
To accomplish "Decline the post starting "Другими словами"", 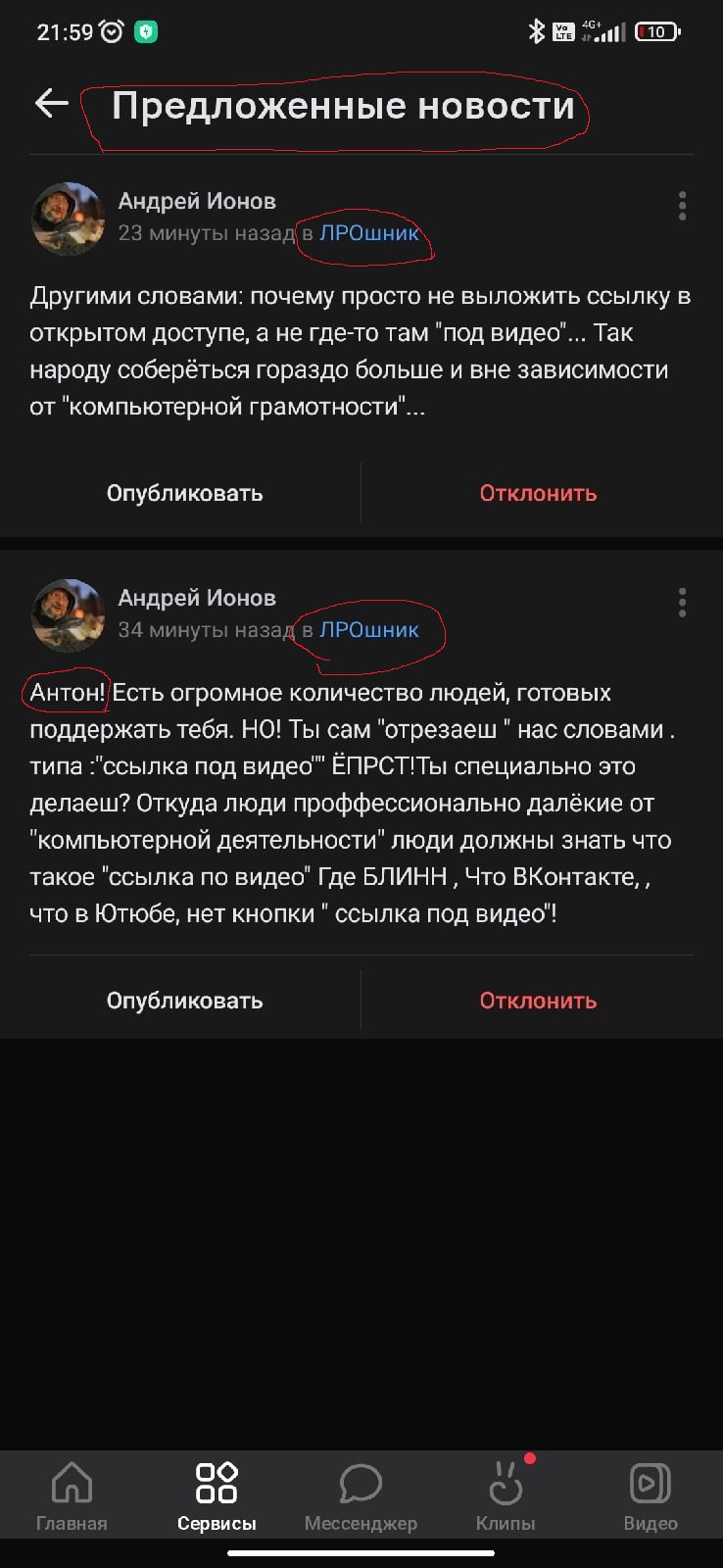I will point(538,493).
